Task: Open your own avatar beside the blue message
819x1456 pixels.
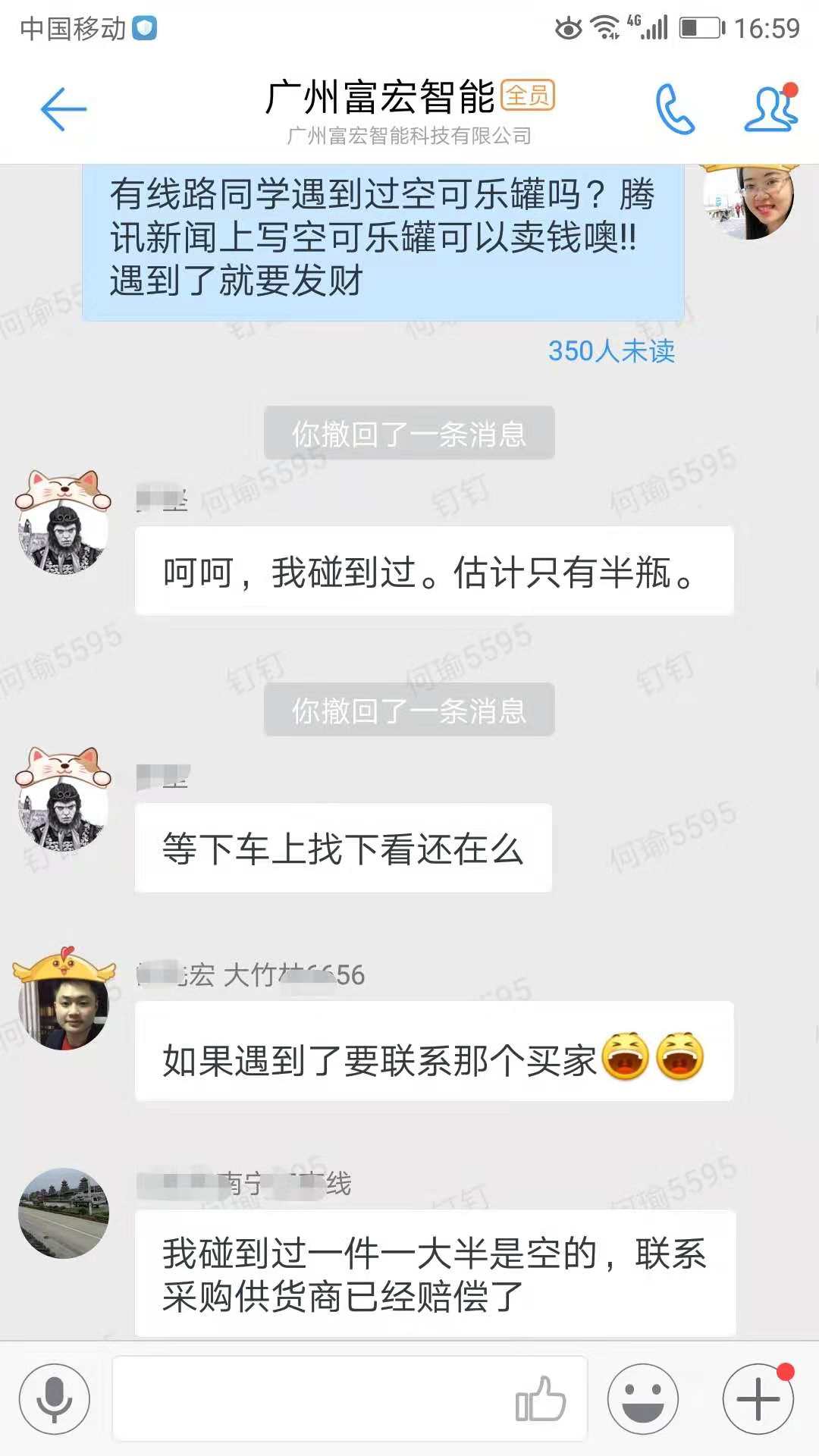Action: click(749, 199)
